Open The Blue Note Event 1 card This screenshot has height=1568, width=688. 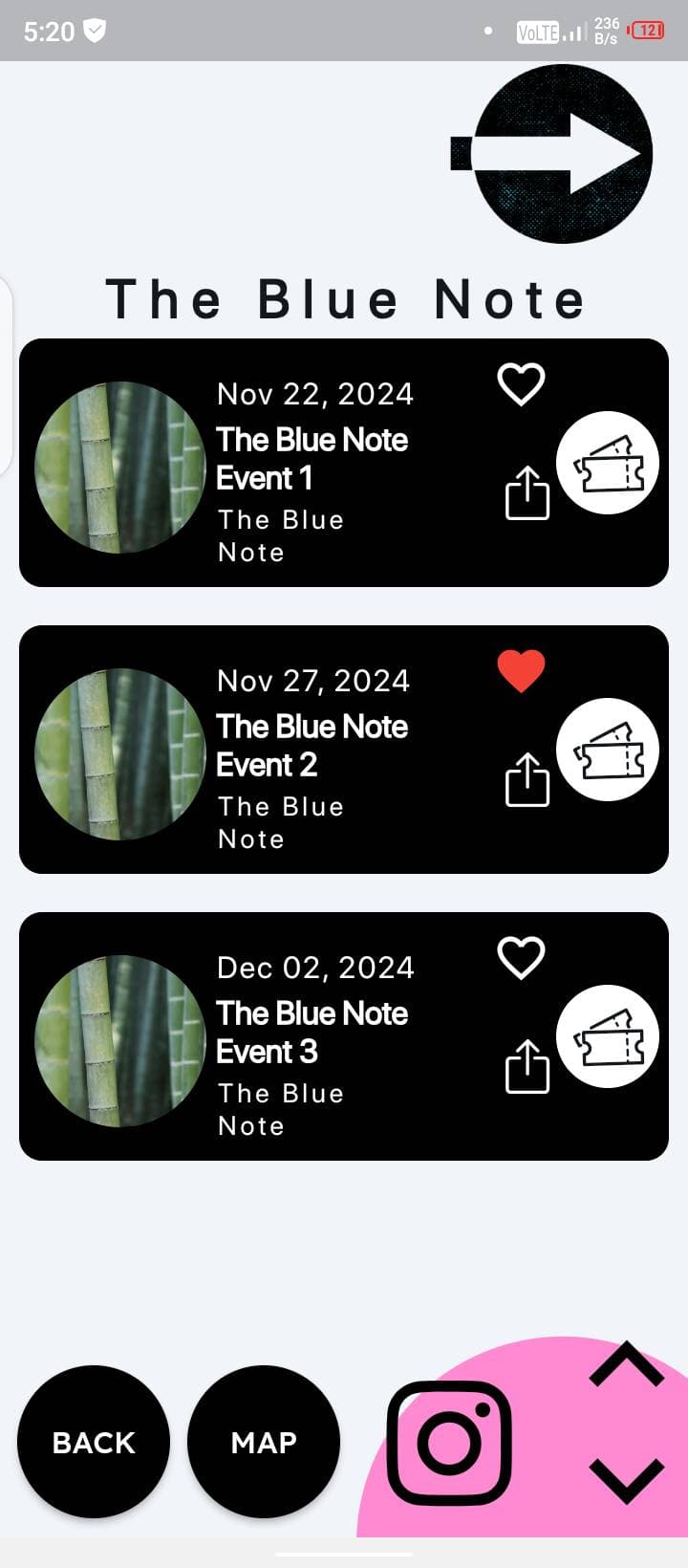[315, 464]
